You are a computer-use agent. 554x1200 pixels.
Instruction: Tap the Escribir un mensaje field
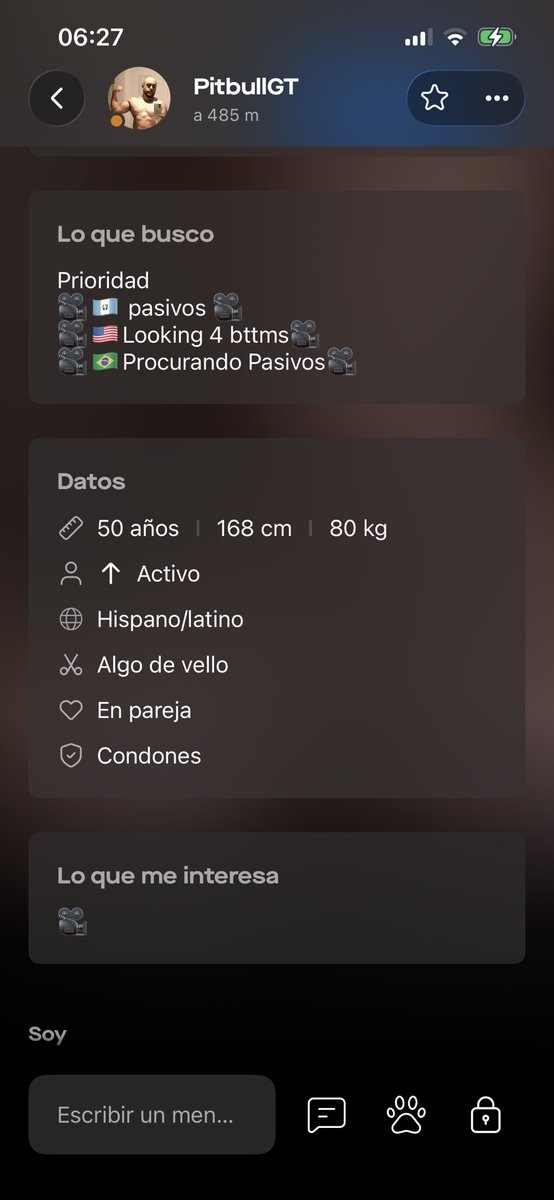tap(152, 1114)
